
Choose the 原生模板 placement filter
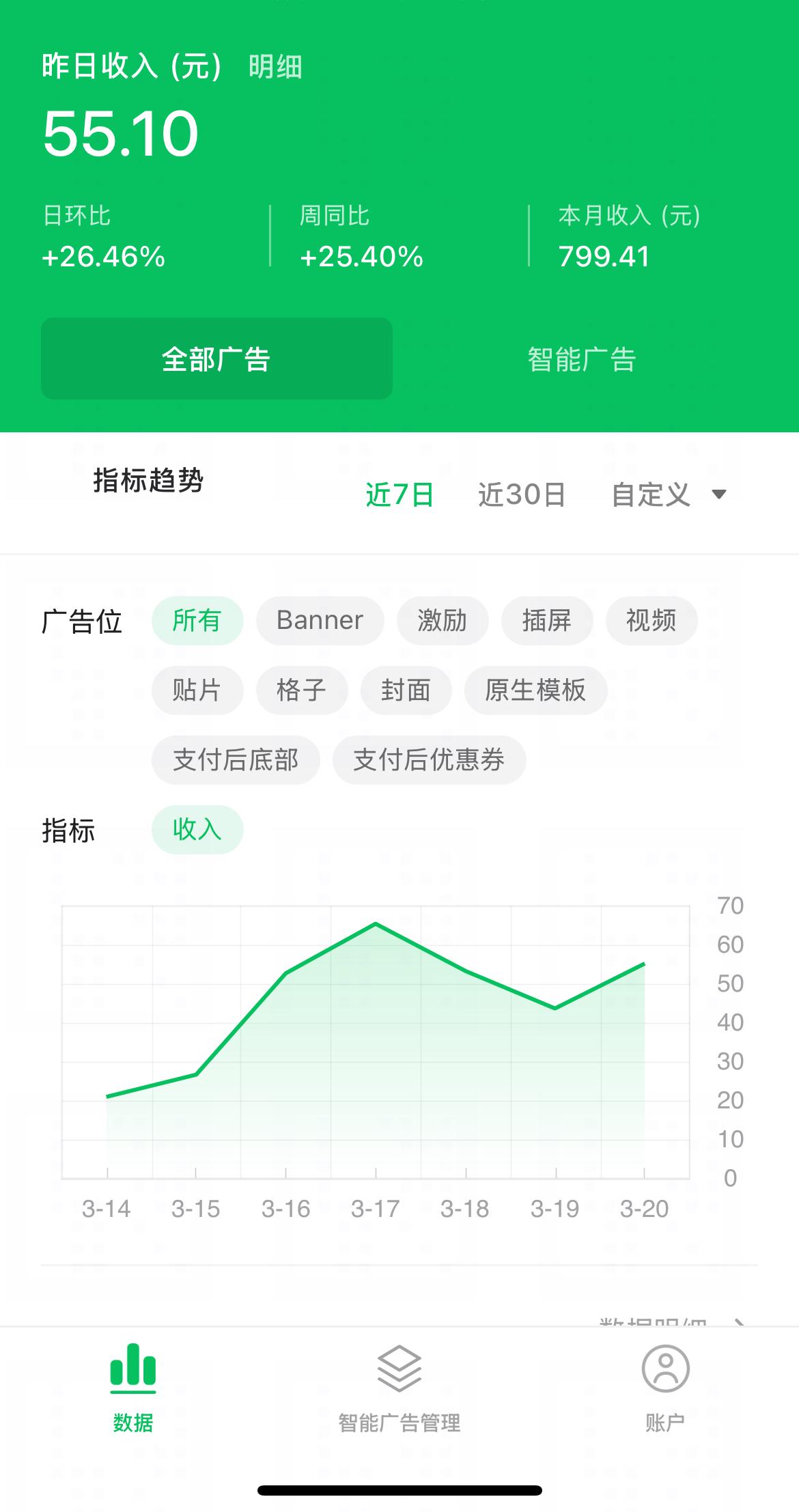535,690
